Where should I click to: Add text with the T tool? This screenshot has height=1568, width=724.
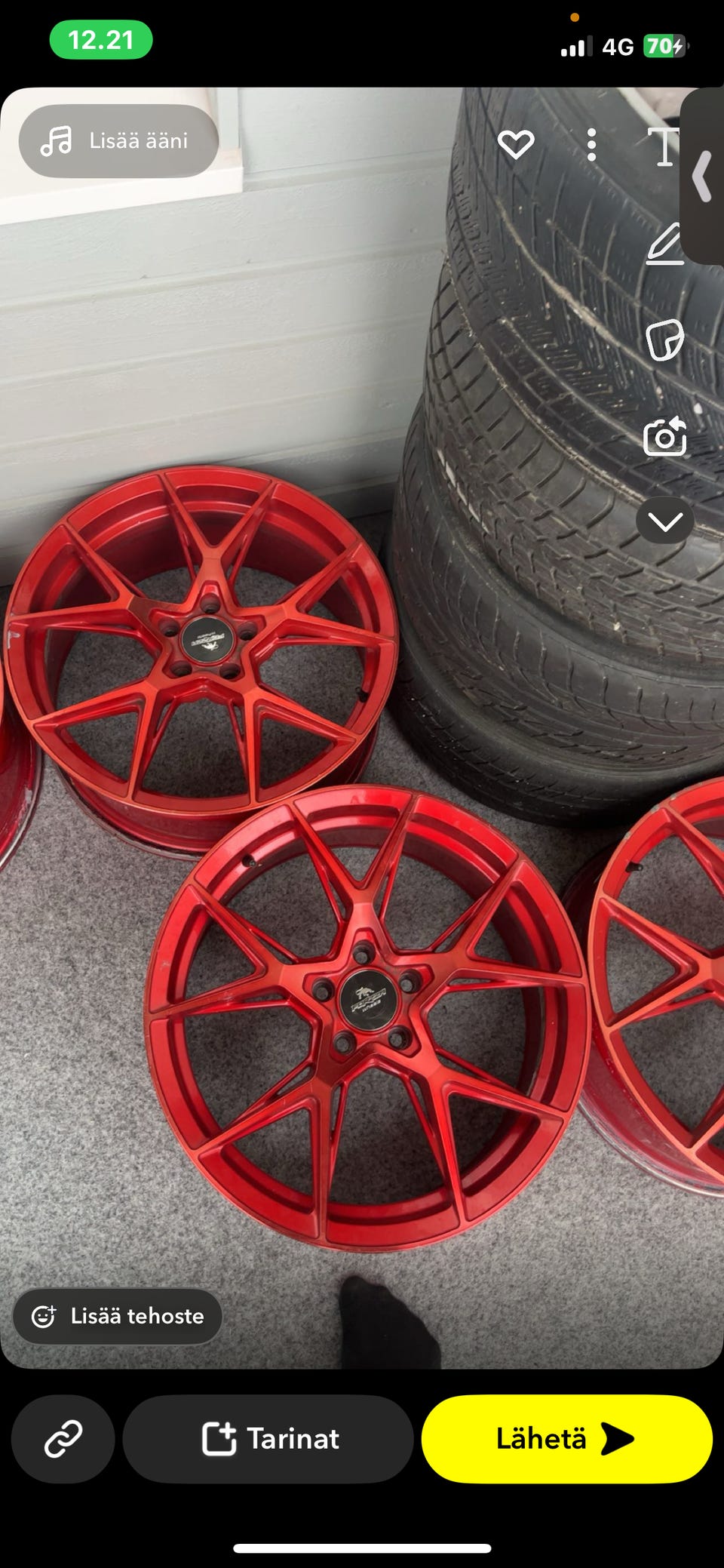tap(664, 146)
